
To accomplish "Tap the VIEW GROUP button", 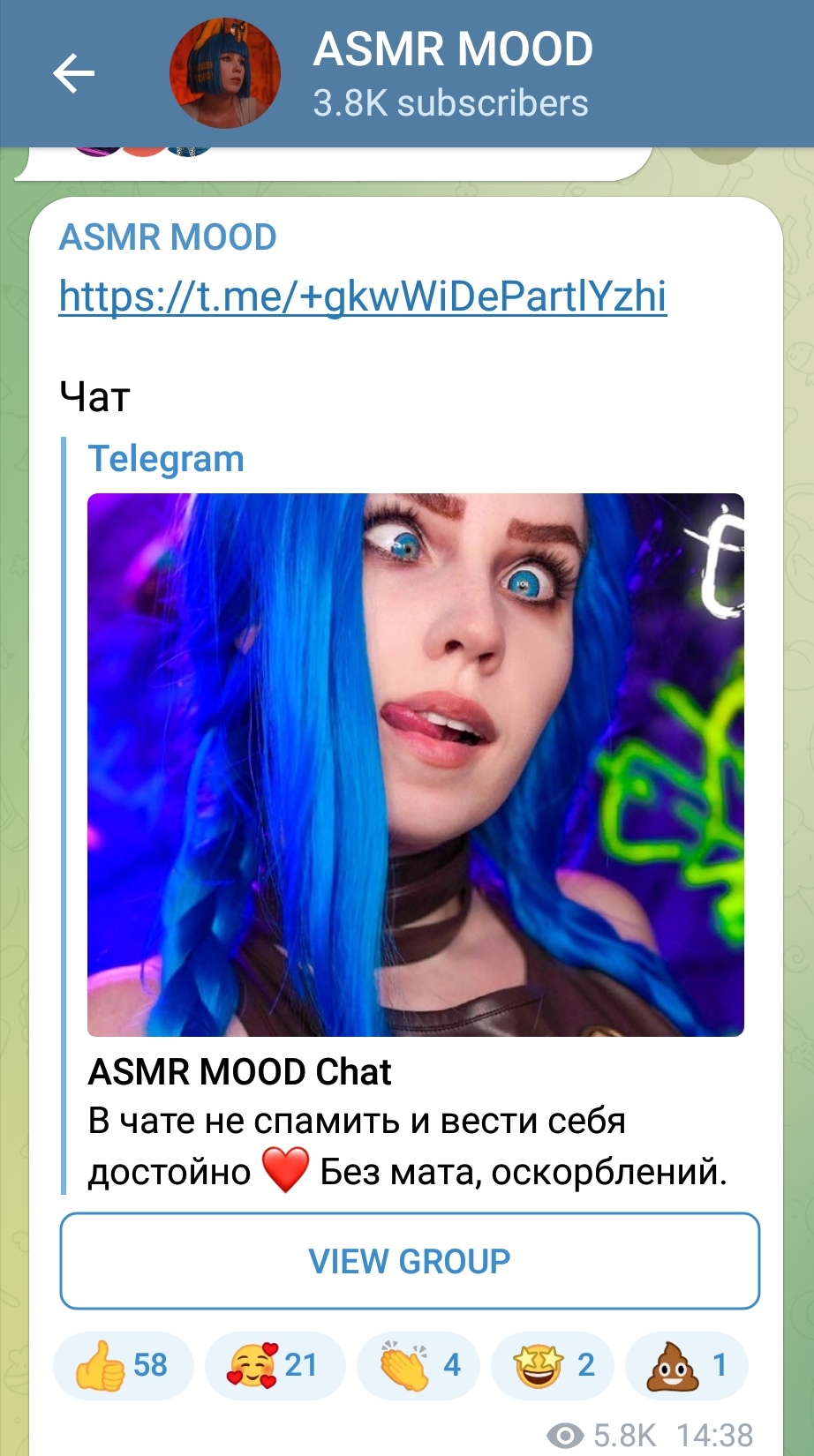I will point(410,1261).
